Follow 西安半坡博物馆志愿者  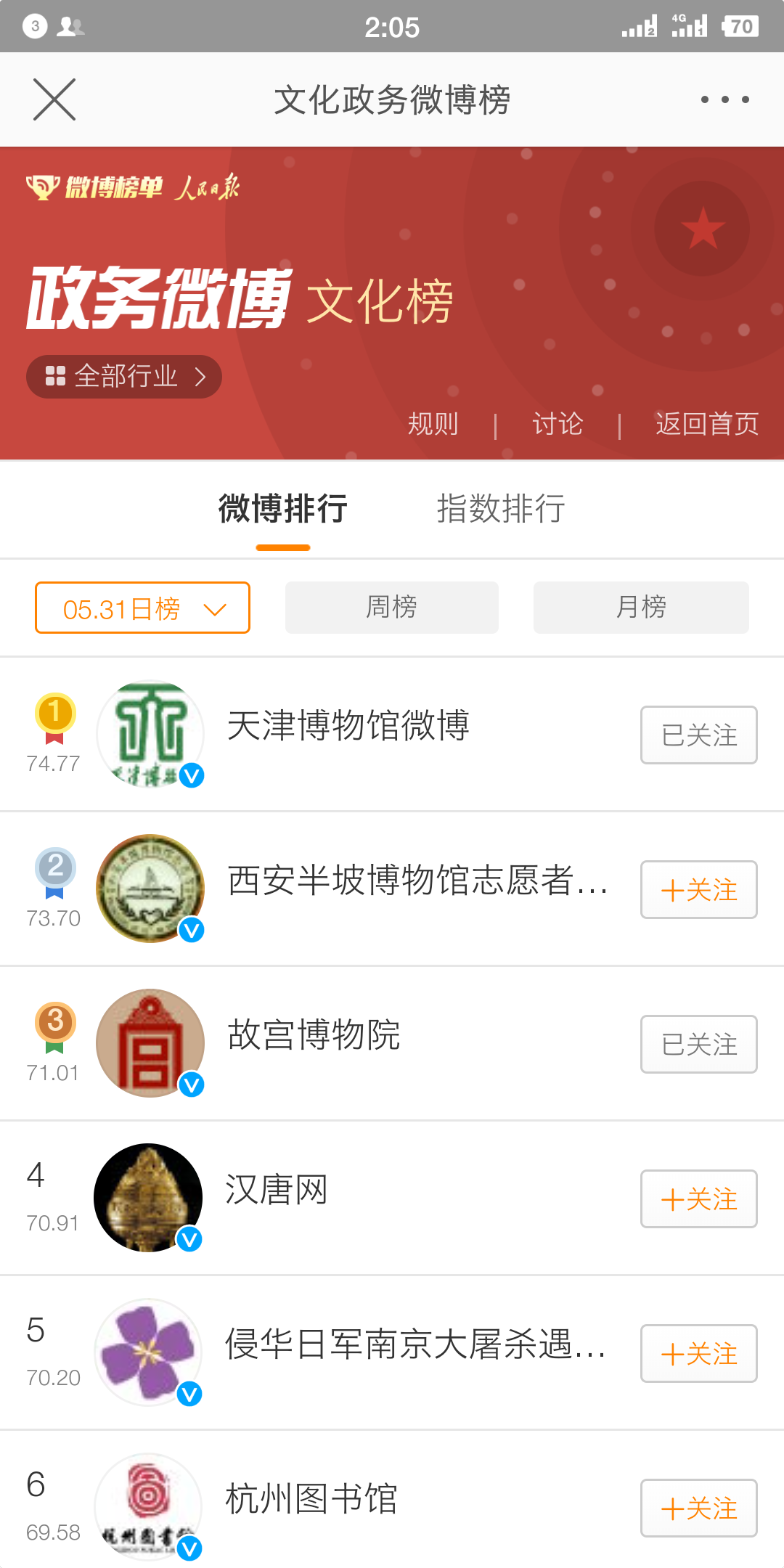pos(698,890)
